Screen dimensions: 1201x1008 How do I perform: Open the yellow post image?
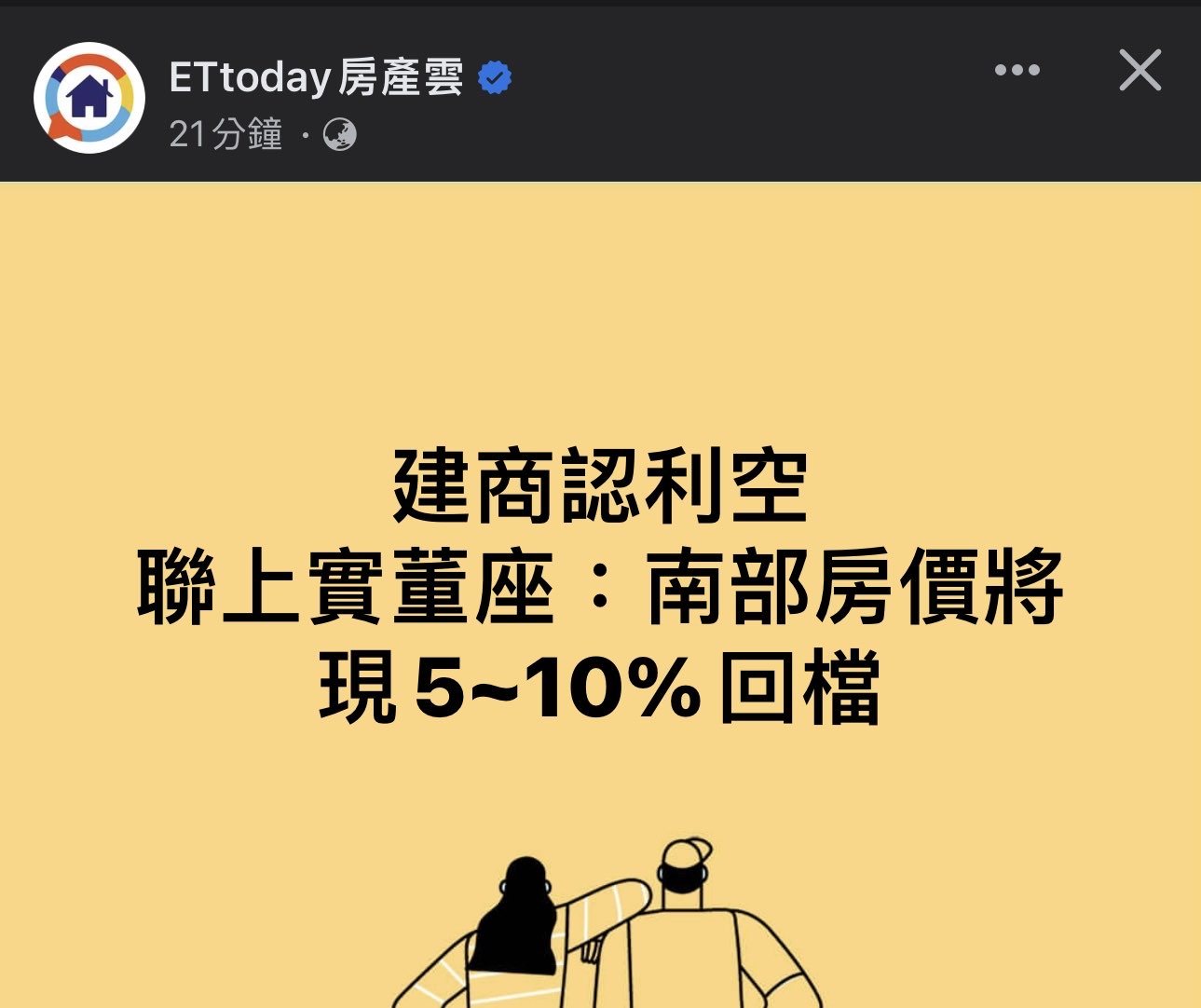point(600,596)
